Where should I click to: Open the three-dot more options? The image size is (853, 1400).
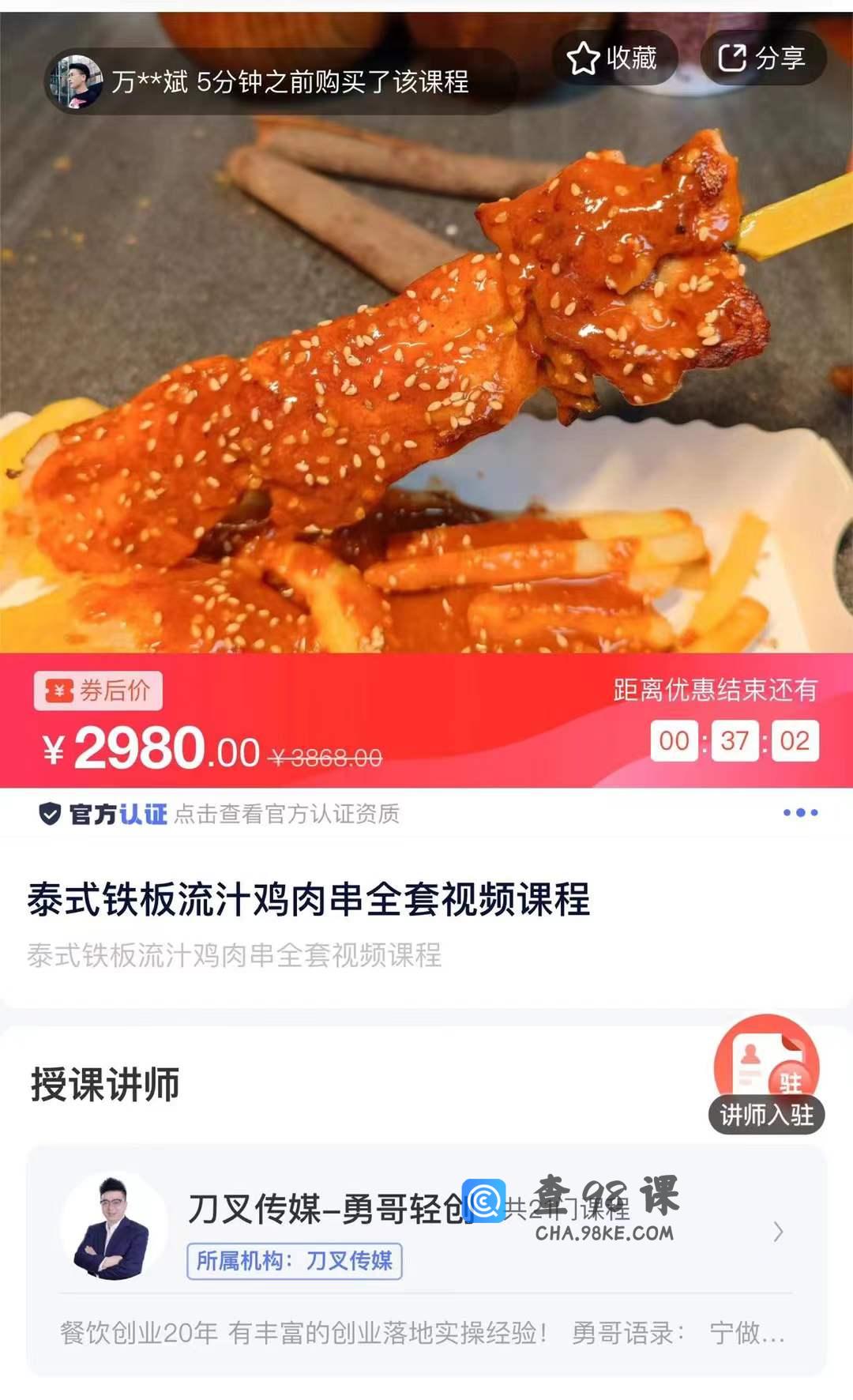(x=800, y=812)
